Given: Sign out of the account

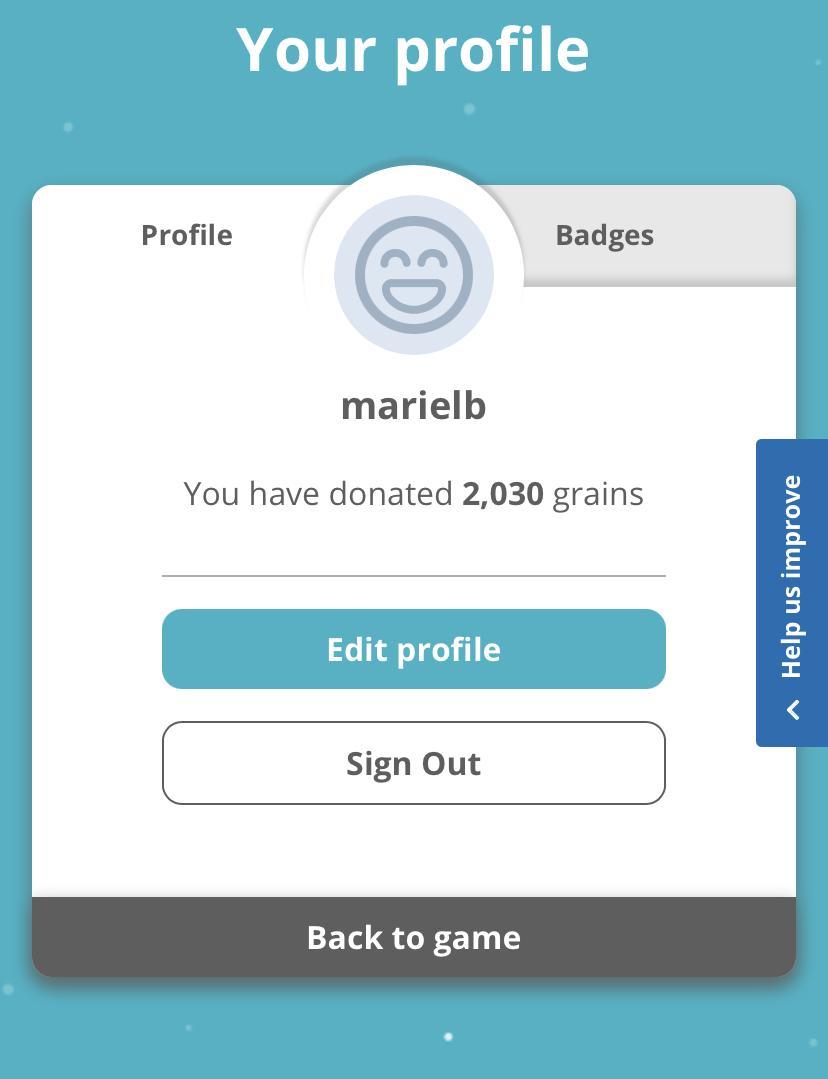Looking at the screenshot, I should [x=413, y=763].
